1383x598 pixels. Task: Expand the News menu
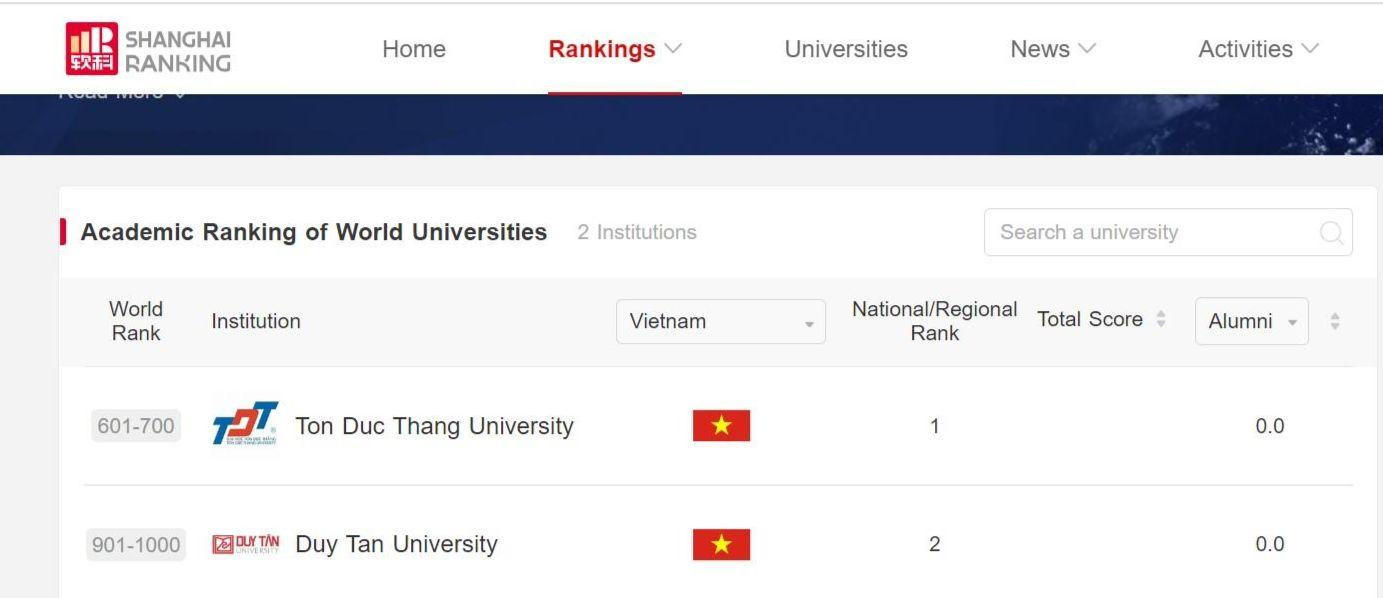1052,49
